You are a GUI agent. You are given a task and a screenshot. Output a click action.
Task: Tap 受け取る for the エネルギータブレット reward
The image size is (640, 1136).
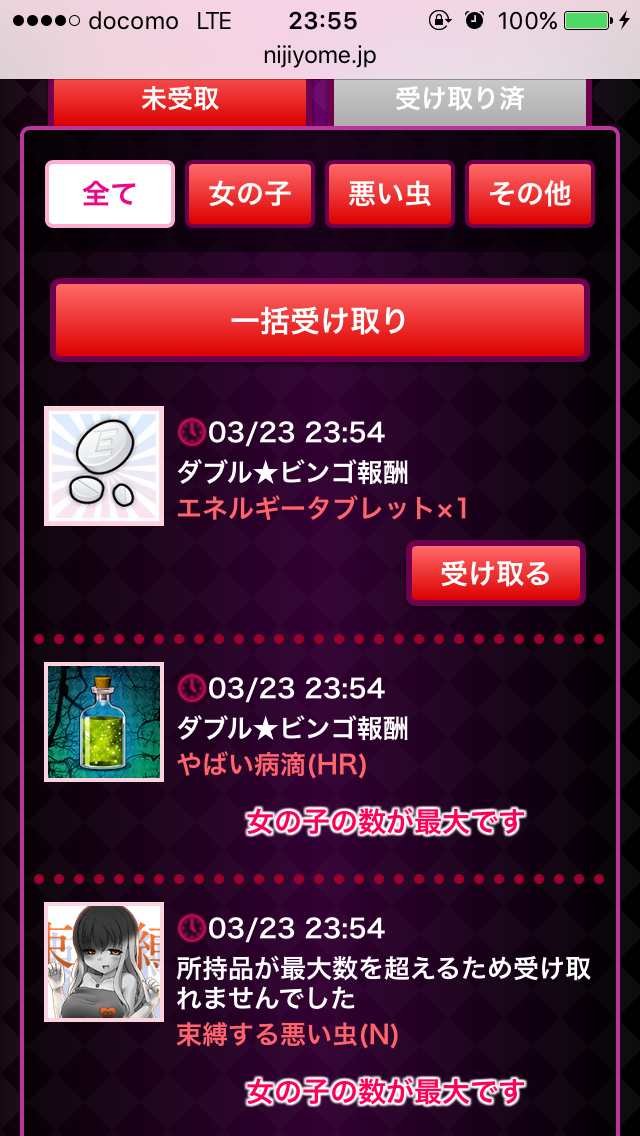(x=495, y=573)
